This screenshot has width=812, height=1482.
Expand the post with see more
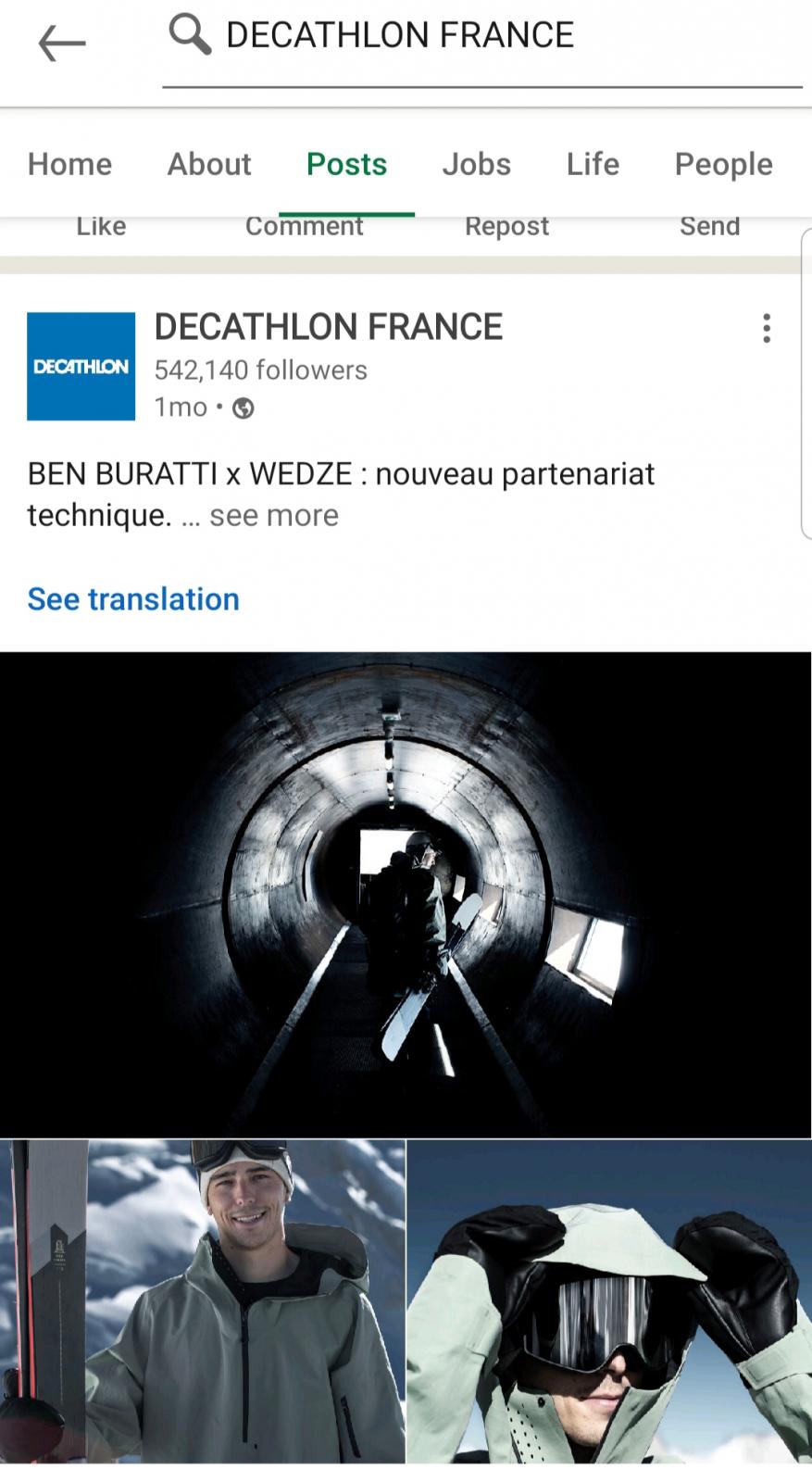tap(273, 515)
